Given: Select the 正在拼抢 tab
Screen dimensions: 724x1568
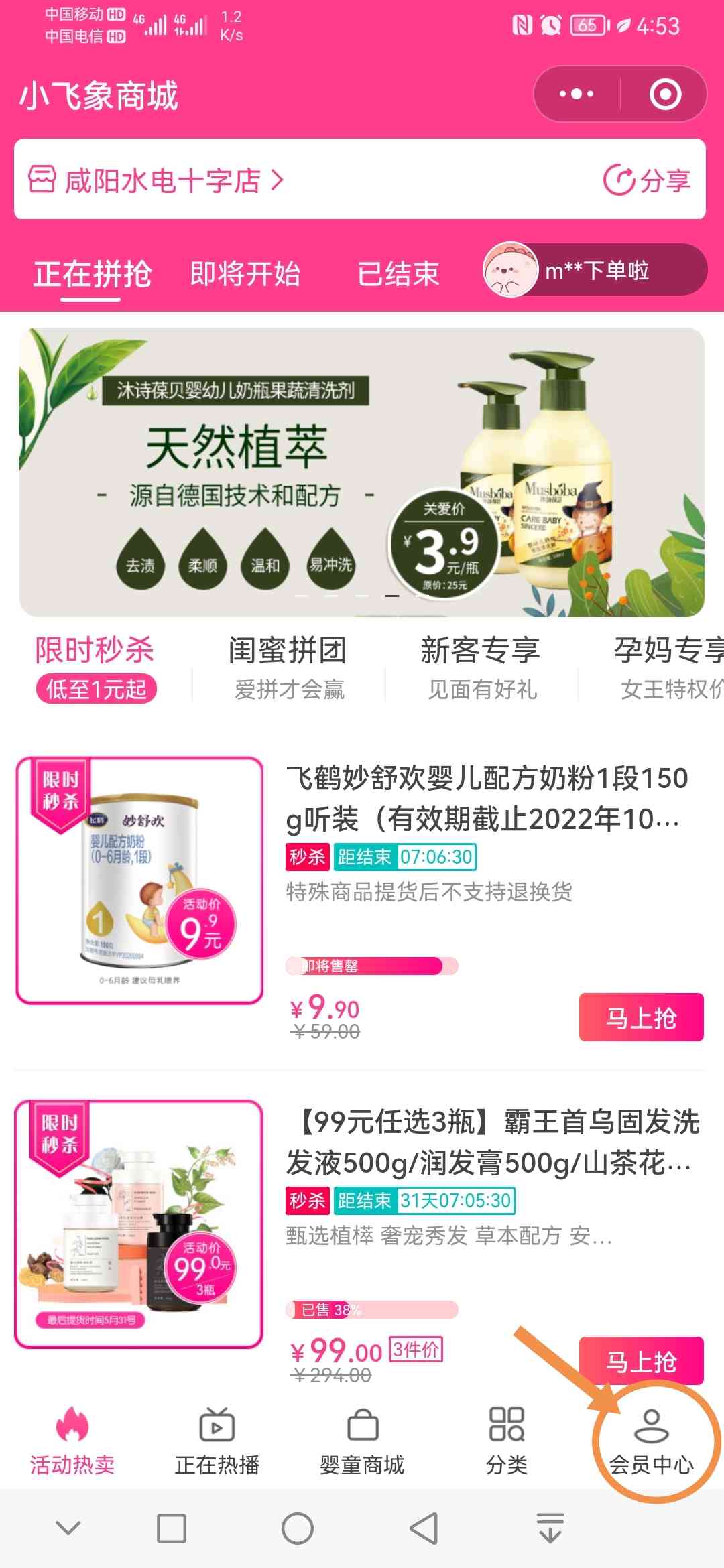Looking at the screenshot, I should 93,273.
